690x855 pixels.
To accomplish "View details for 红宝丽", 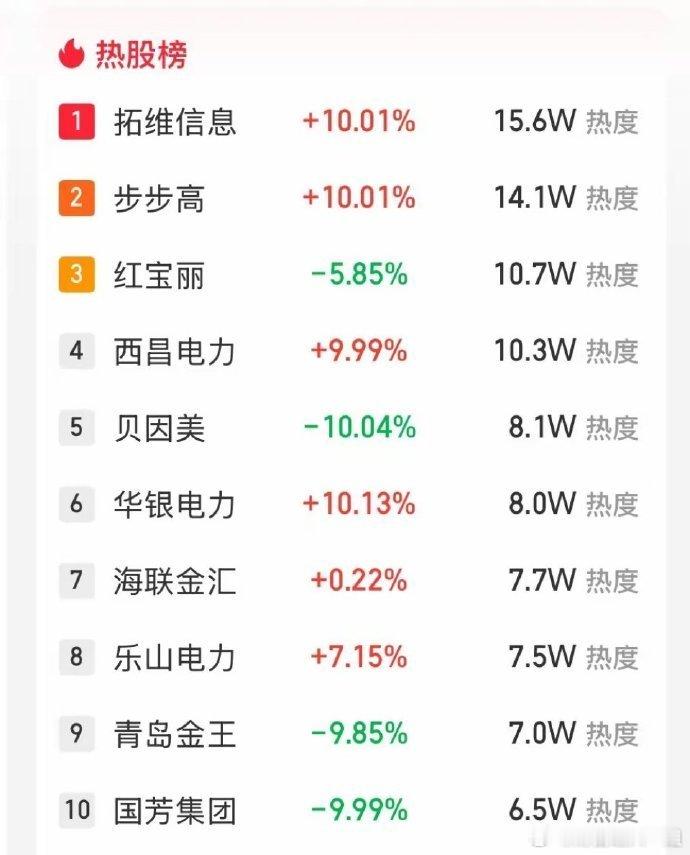I will (x=160, y=275).
